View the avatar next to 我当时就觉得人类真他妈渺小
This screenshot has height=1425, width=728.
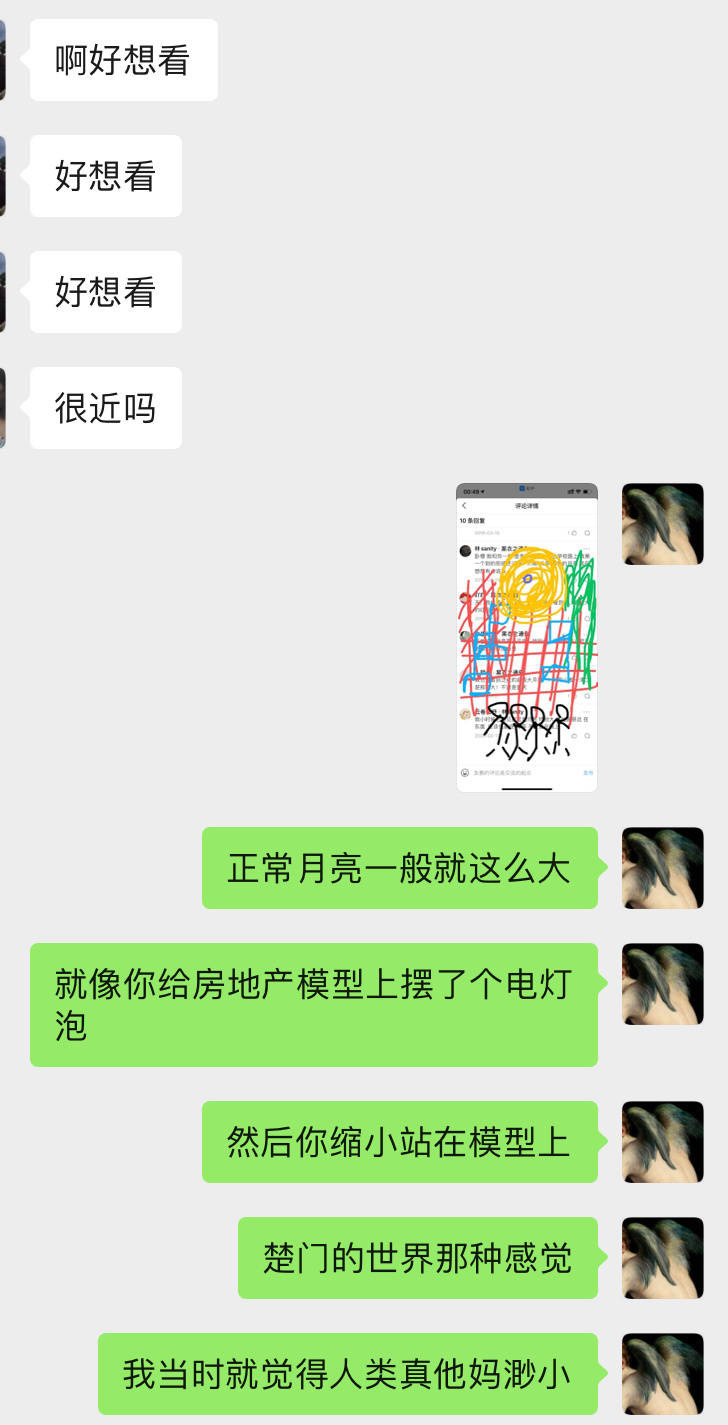coord(663,1374)
